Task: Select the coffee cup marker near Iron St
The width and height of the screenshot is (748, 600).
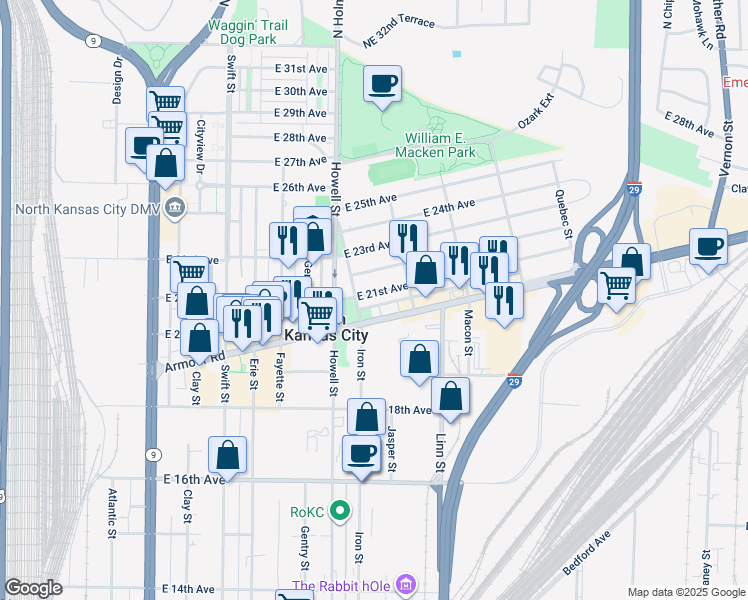Action: [360, 454]
